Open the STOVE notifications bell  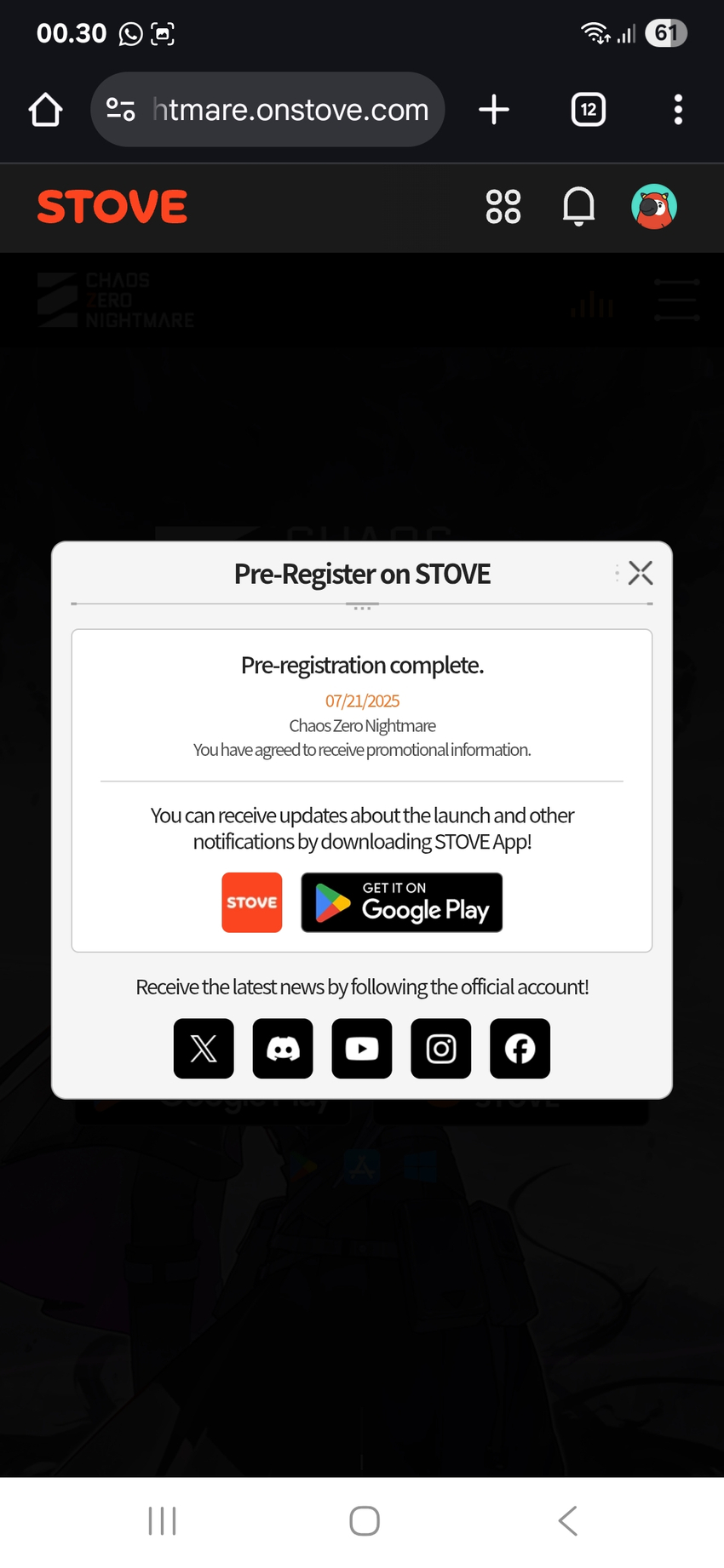tap(578, 206)
